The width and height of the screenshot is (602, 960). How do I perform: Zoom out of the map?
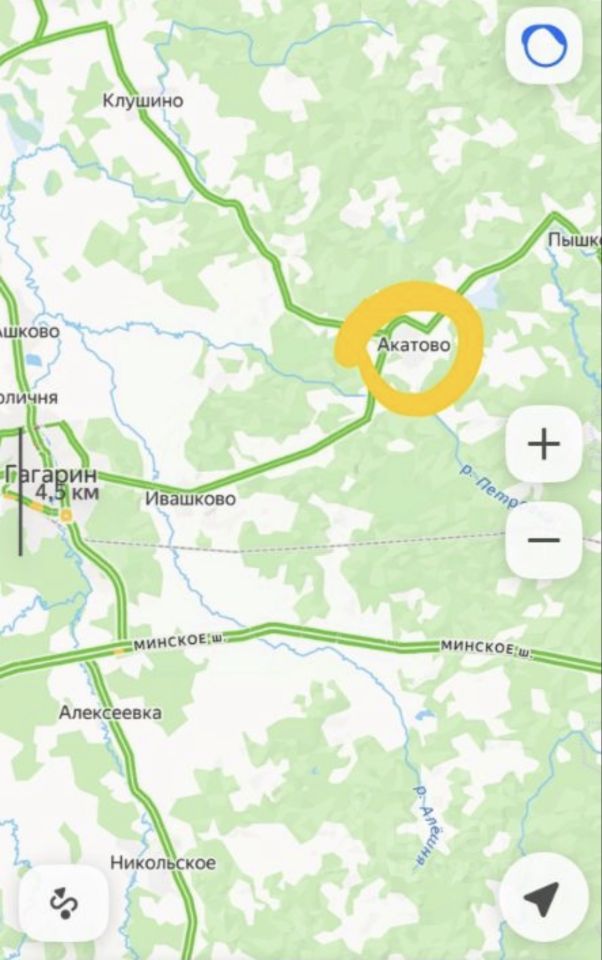[543, 540]
